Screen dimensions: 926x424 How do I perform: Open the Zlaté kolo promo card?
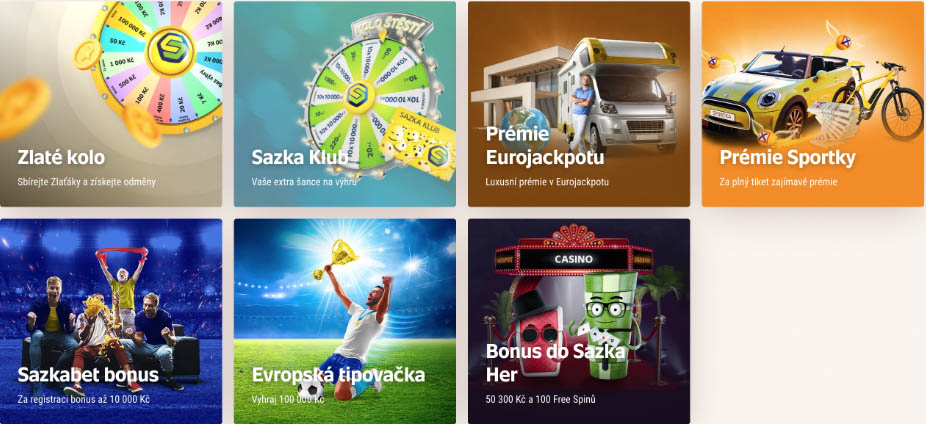click(x=111, y=104)
